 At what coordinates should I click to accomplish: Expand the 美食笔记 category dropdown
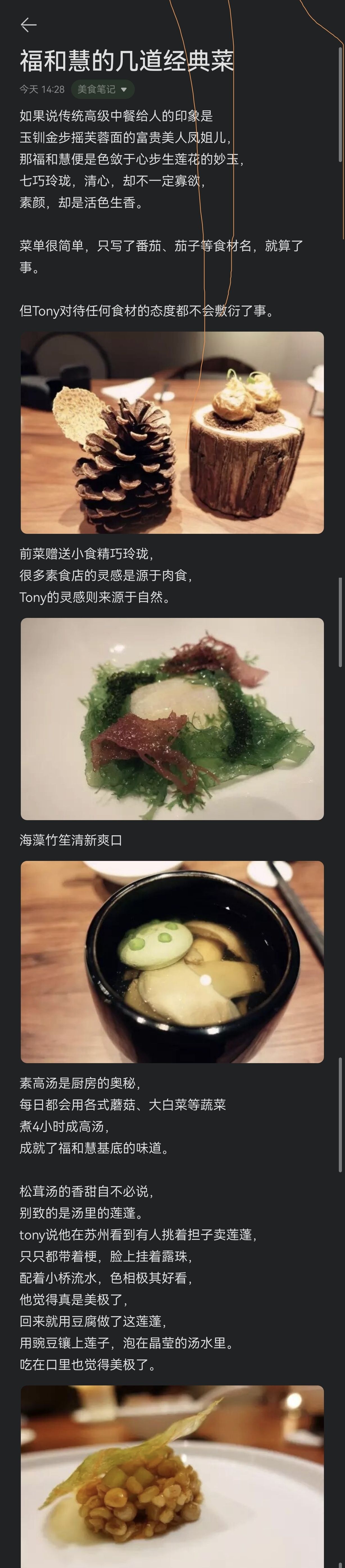click(x=103, y=89)
